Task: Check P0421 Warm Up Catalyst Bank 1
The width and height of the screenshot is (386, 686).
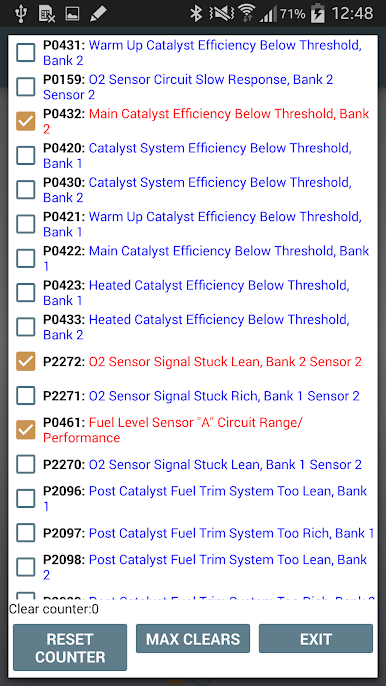Action: tap(25, 224)
